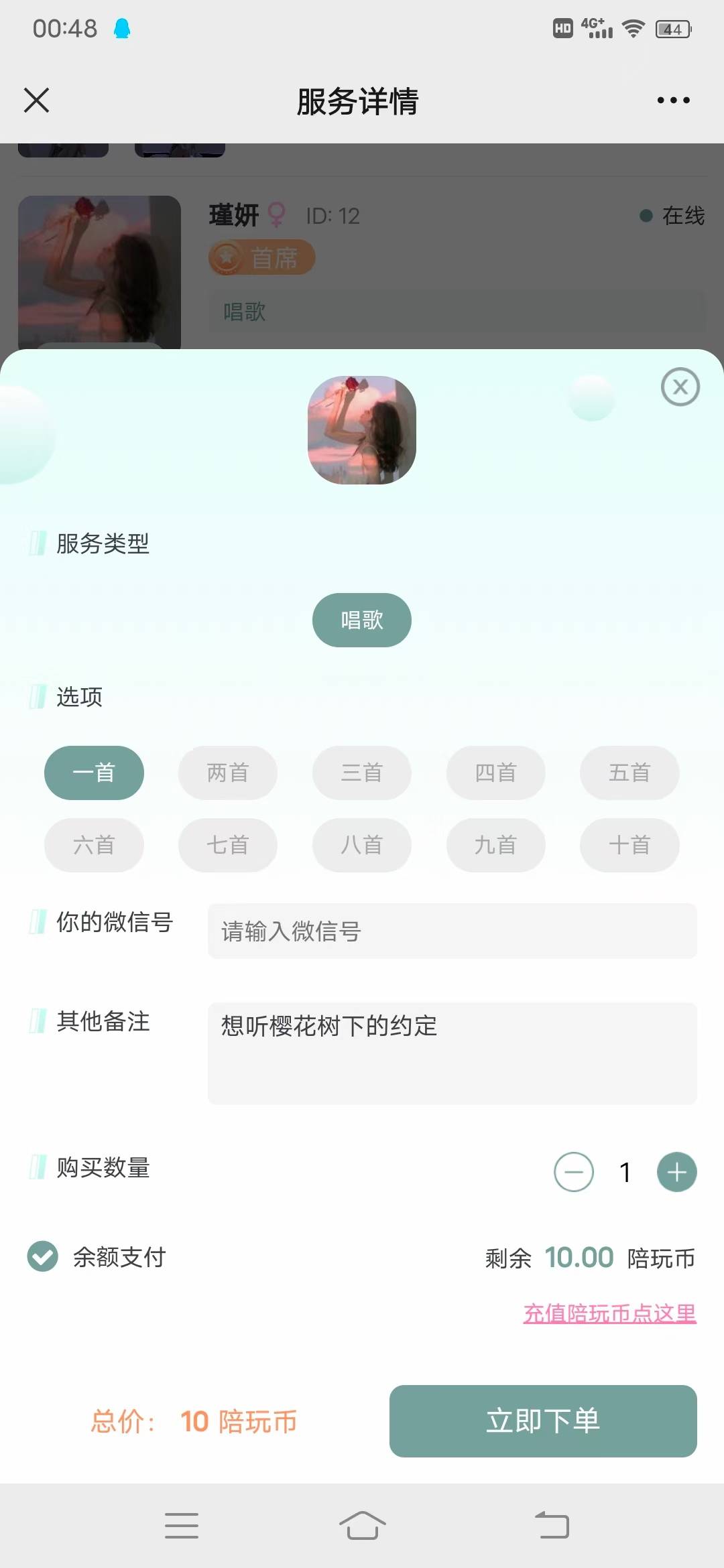Screen dimensions: 724x1568
Task: Close the 服务详情 page with the X
Action: click(37, 101)
